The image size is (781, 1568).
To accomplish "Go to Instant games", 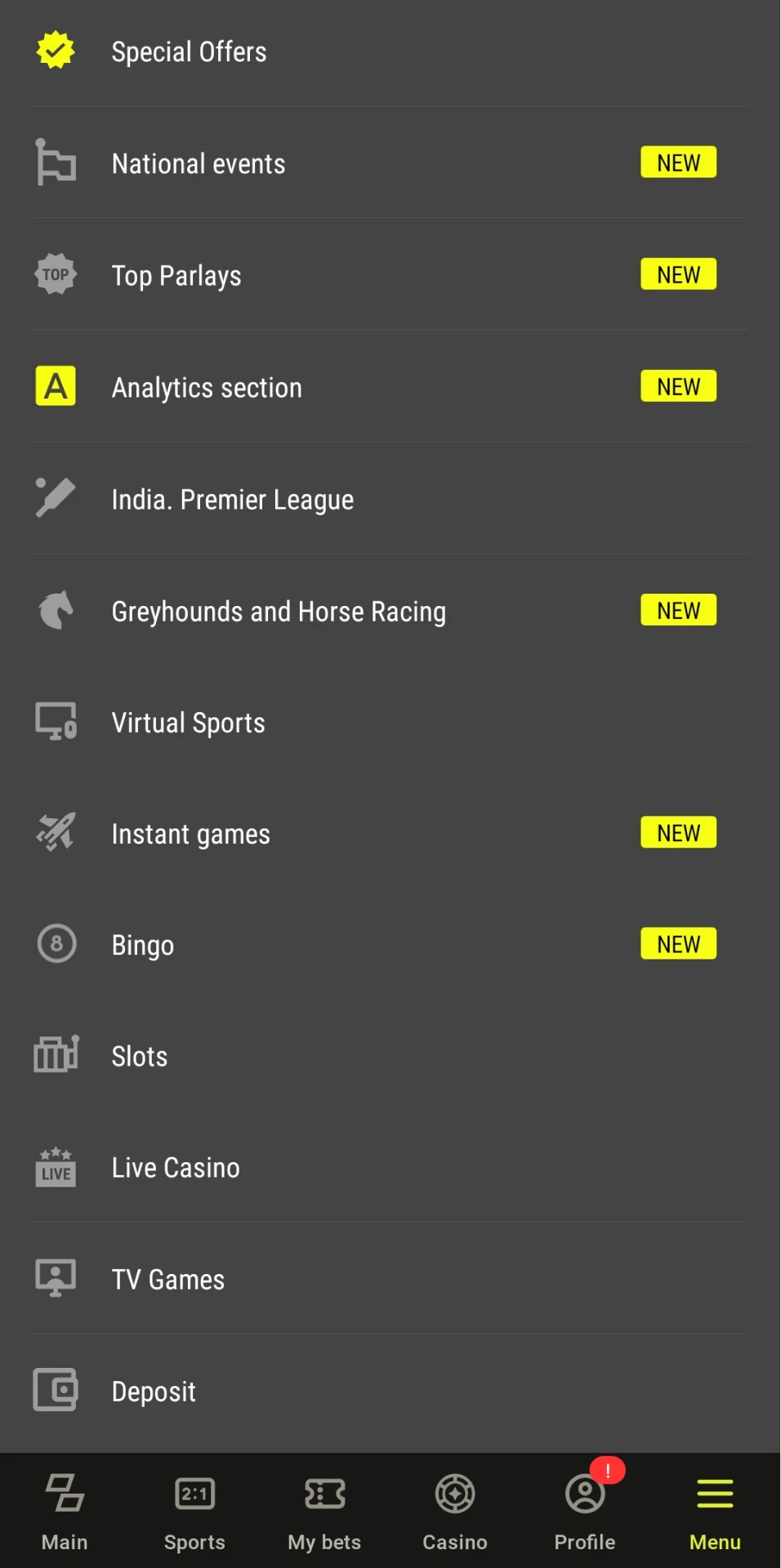I will point(191,834).
